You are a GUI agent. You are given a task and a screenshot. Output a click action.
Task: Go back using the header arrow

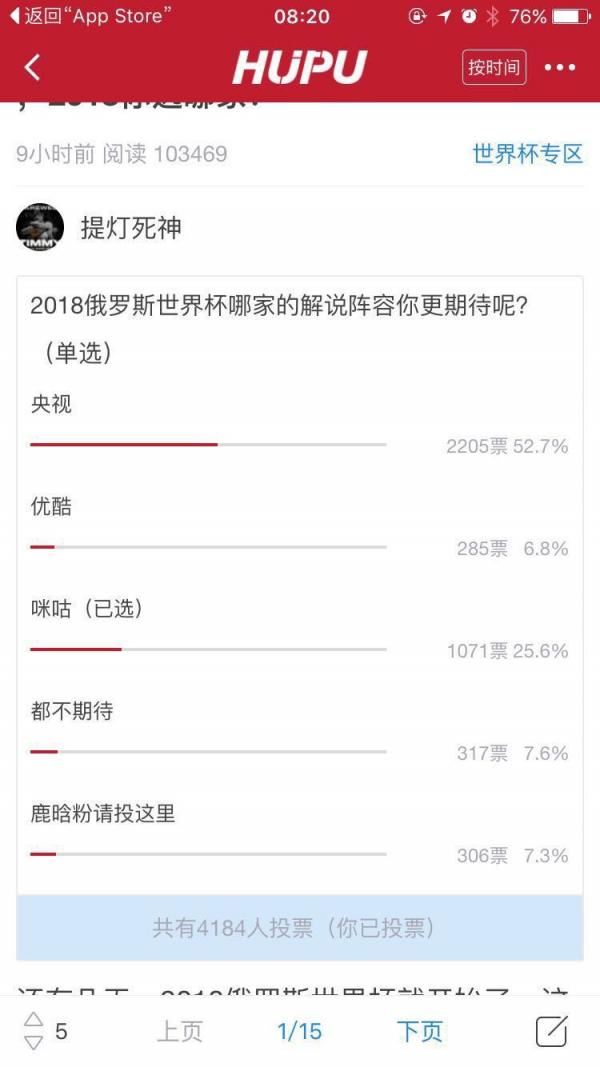(x=32, y=67)
